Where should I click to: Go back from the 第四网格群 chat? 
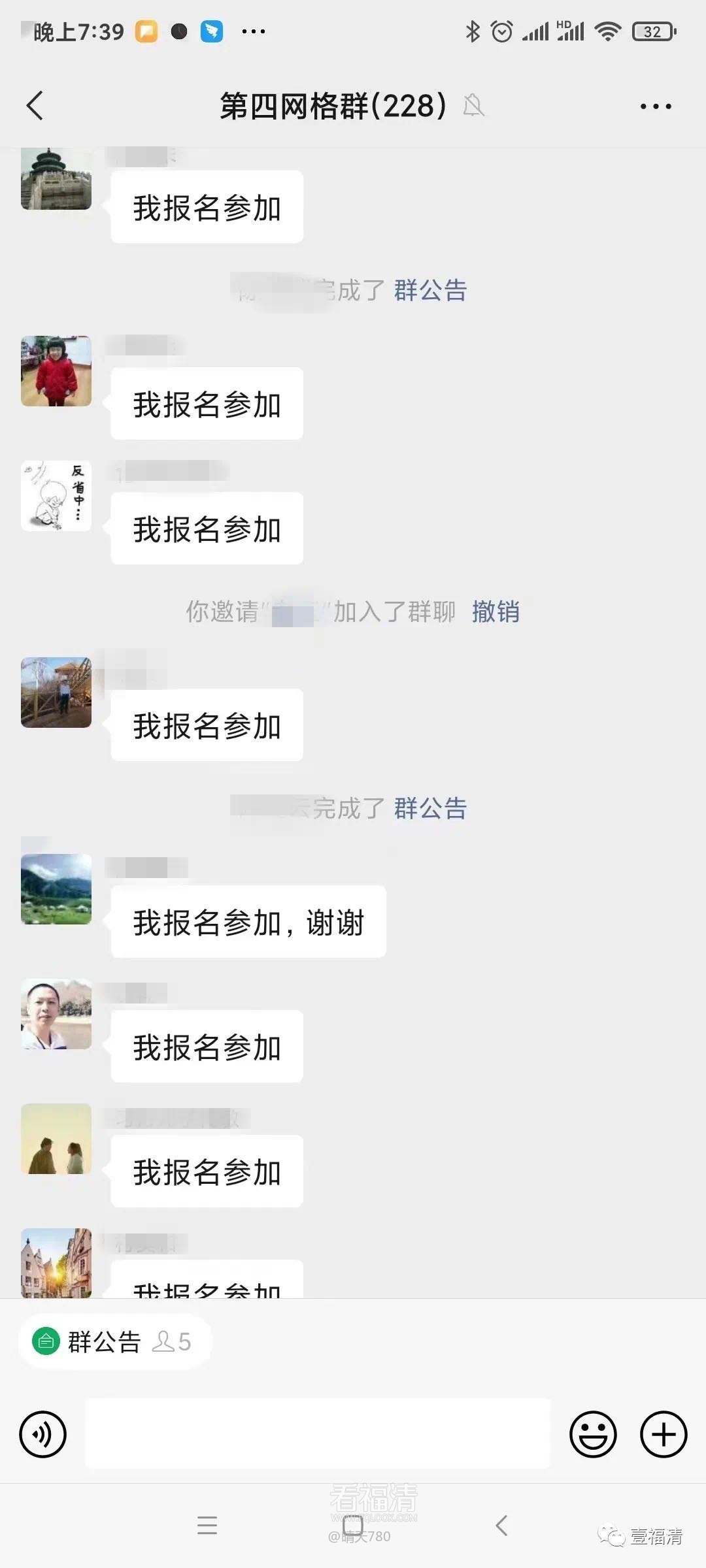pyautogui.click(x=35, y=106)
